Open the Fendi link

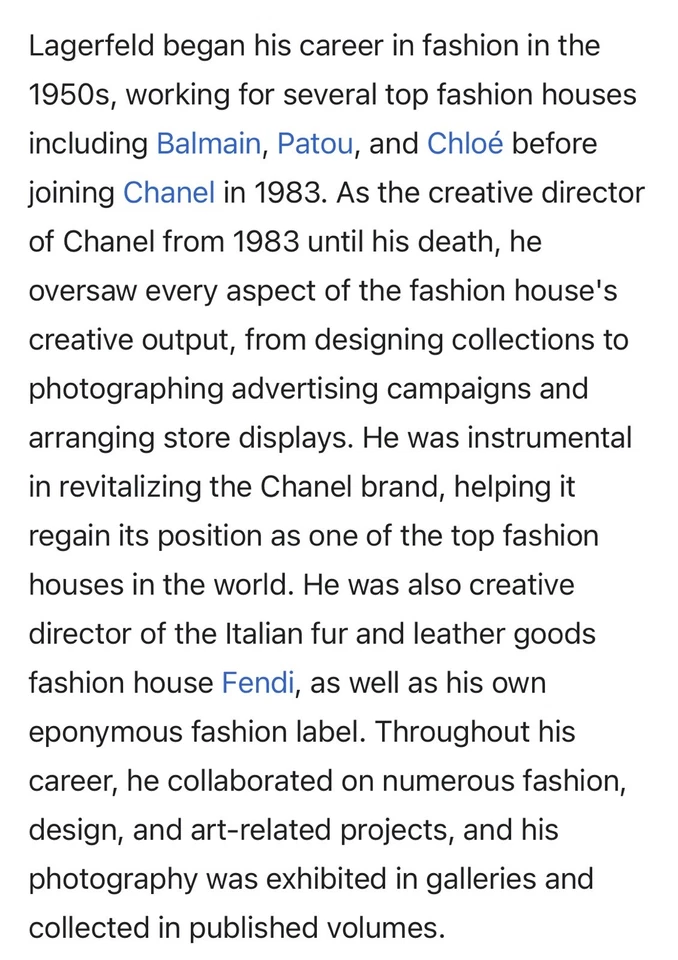[258, 683]
